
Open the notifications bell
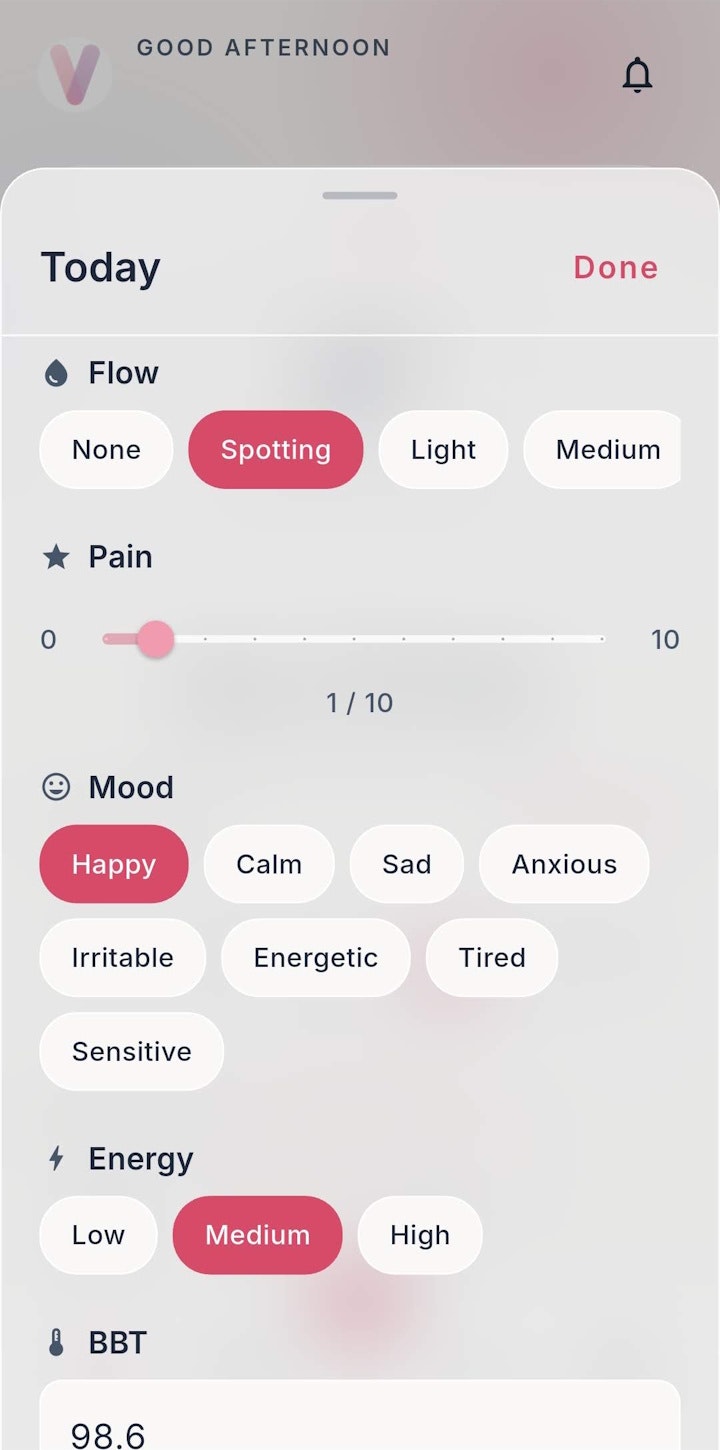(637, 75)
